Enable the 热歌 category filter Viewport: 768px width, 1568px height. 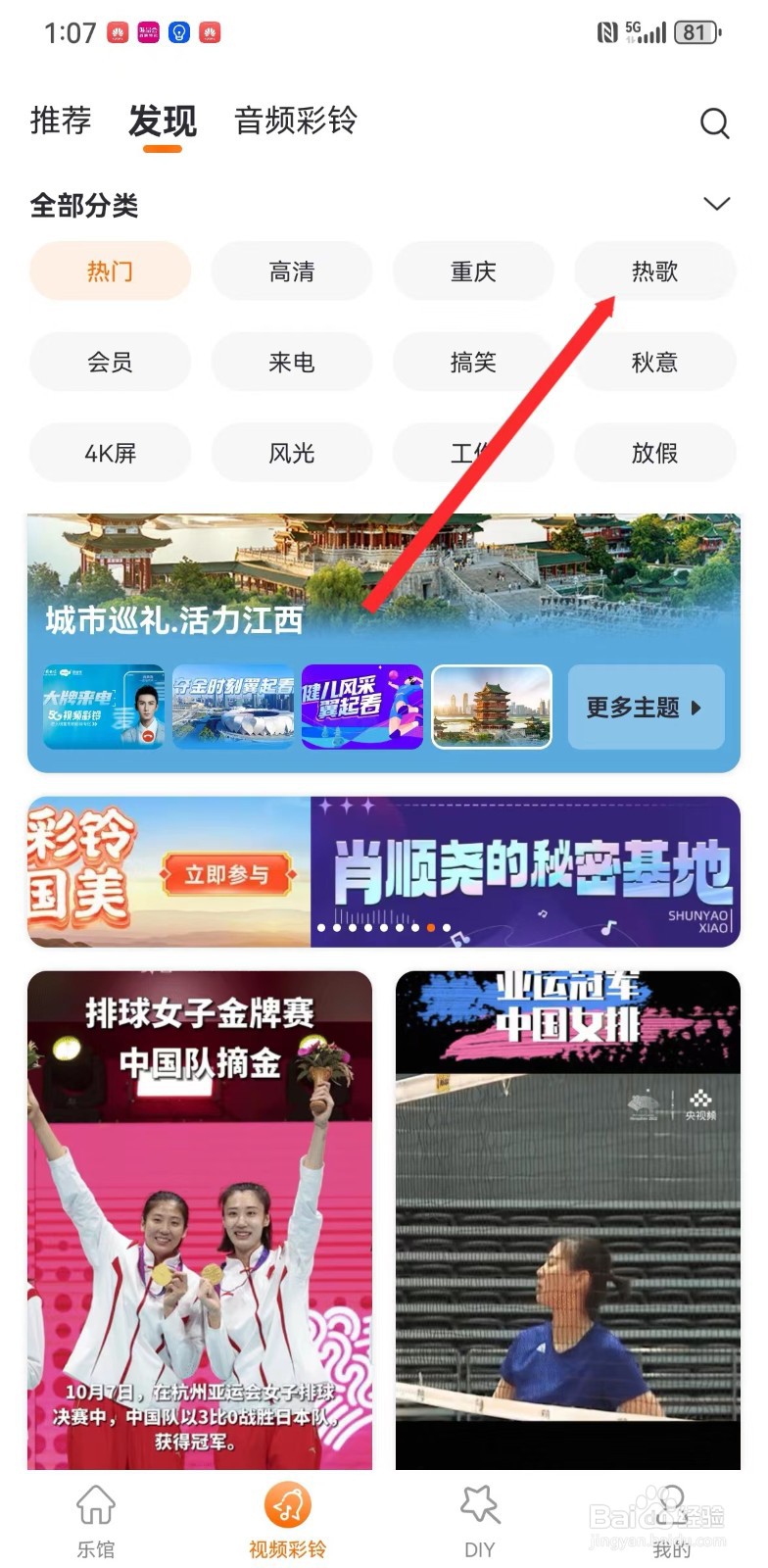tap(654, 271)
